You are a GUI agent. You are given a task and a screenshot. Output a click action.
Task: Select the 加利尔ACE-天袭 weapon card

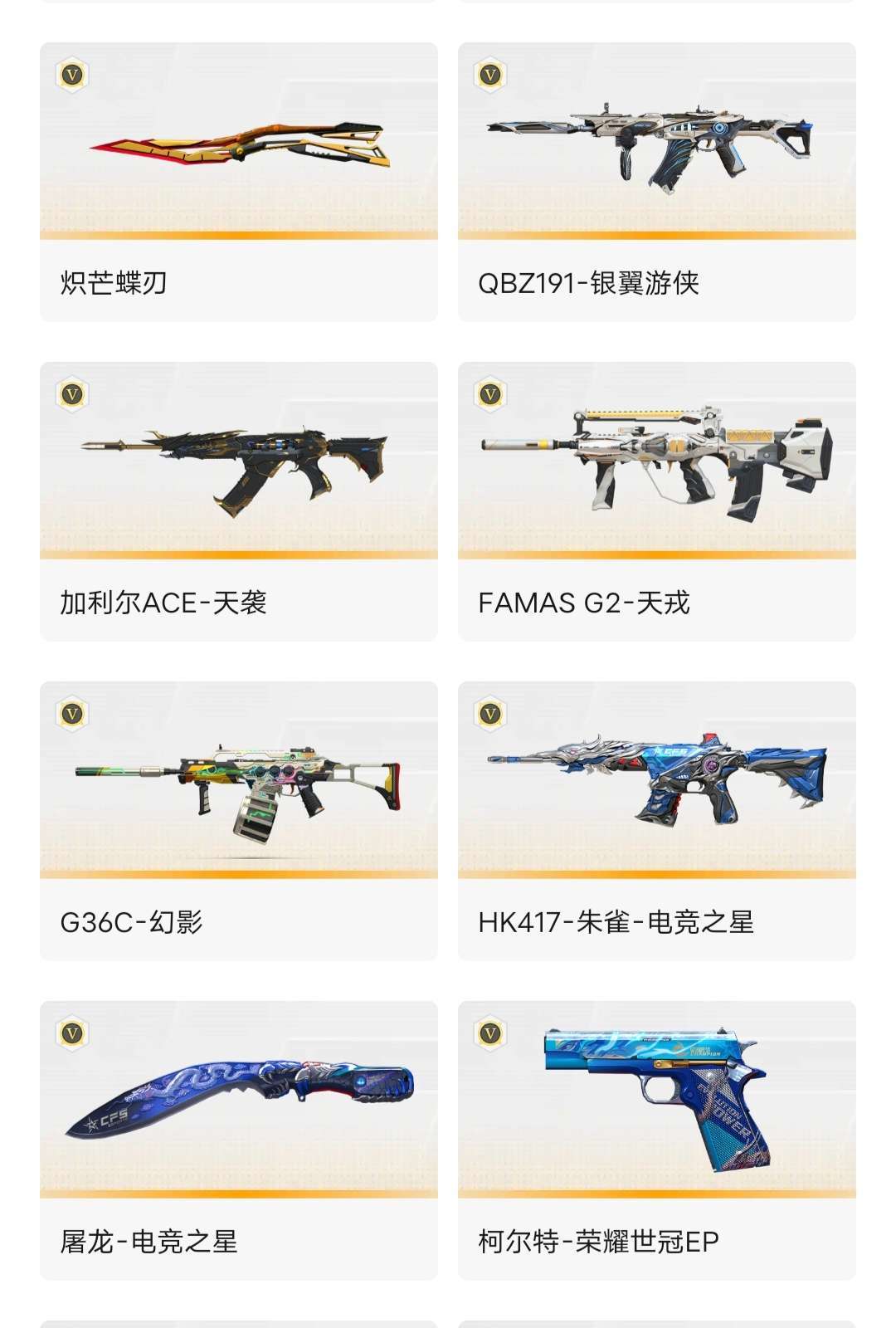point(239,500)
